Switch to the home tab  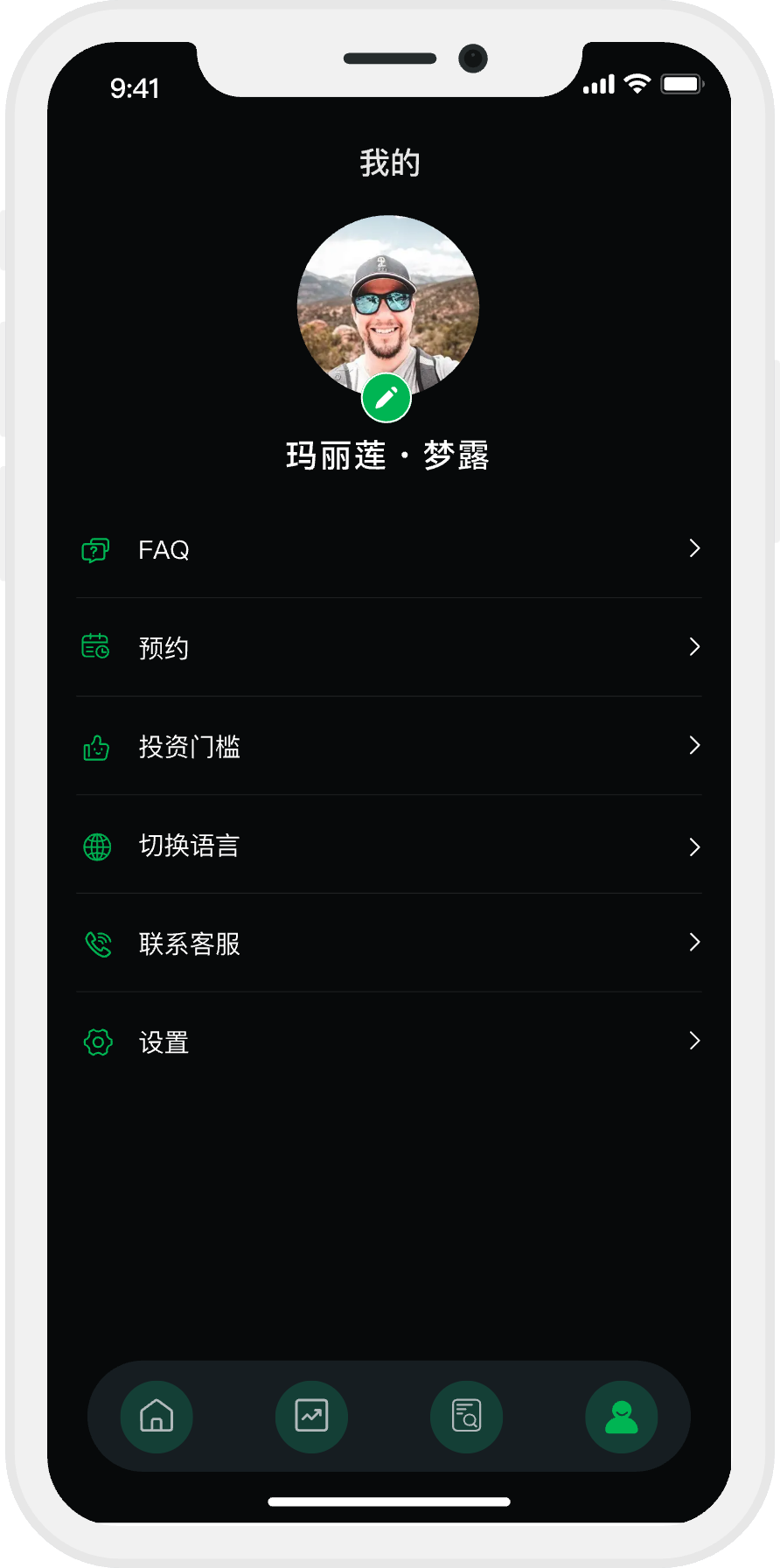pyautogui.click(x=157, y=1416)
